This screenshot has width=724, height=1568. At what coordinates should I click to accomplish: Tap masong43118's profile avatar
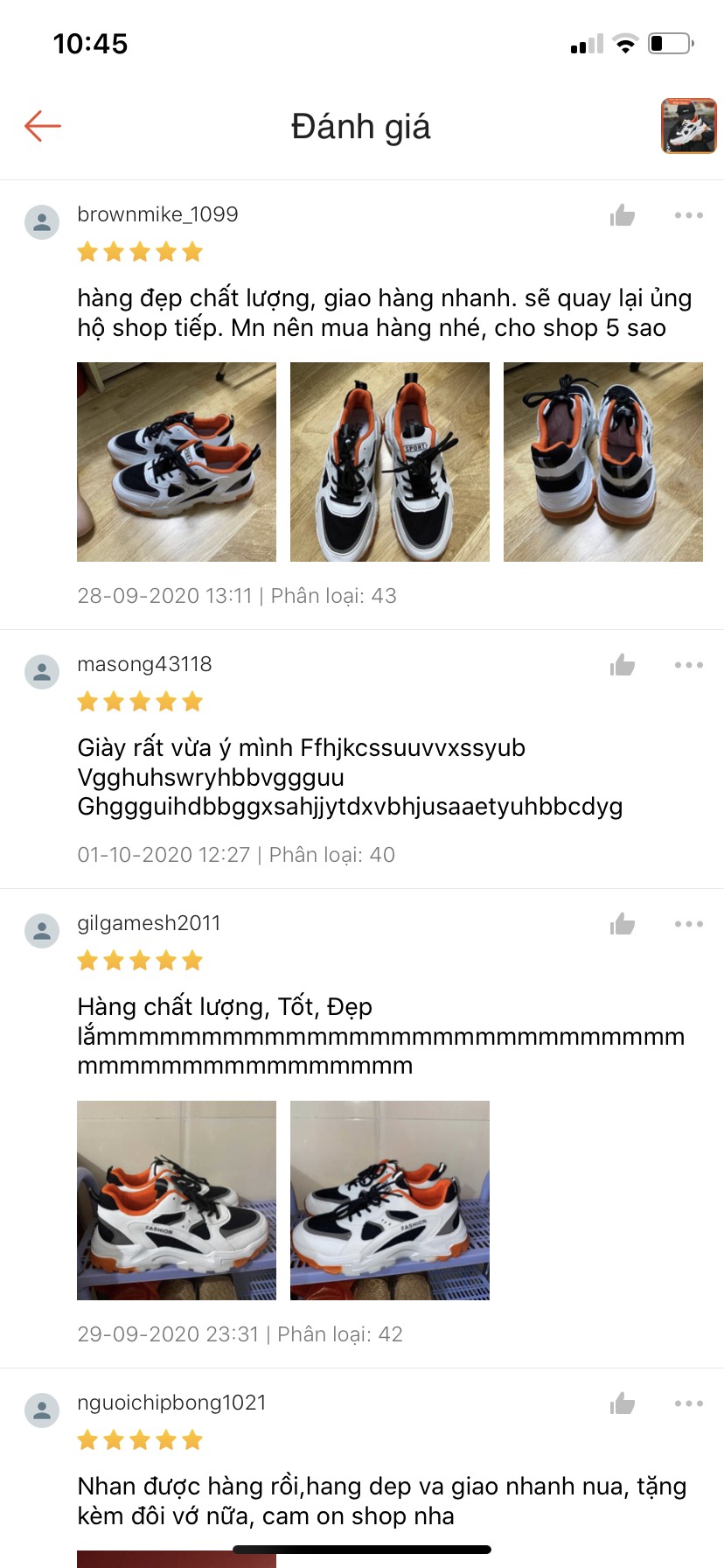coord(41,671)
